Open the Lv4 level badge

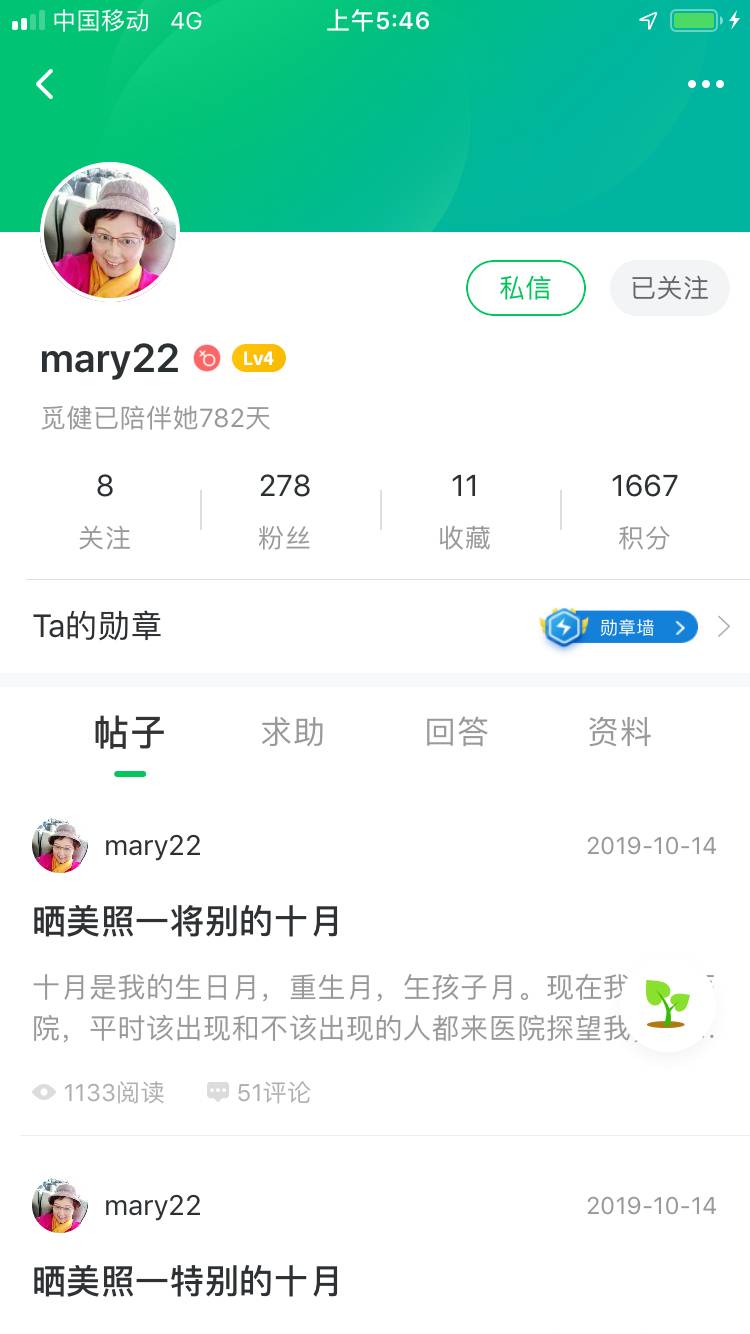[259, 358]
